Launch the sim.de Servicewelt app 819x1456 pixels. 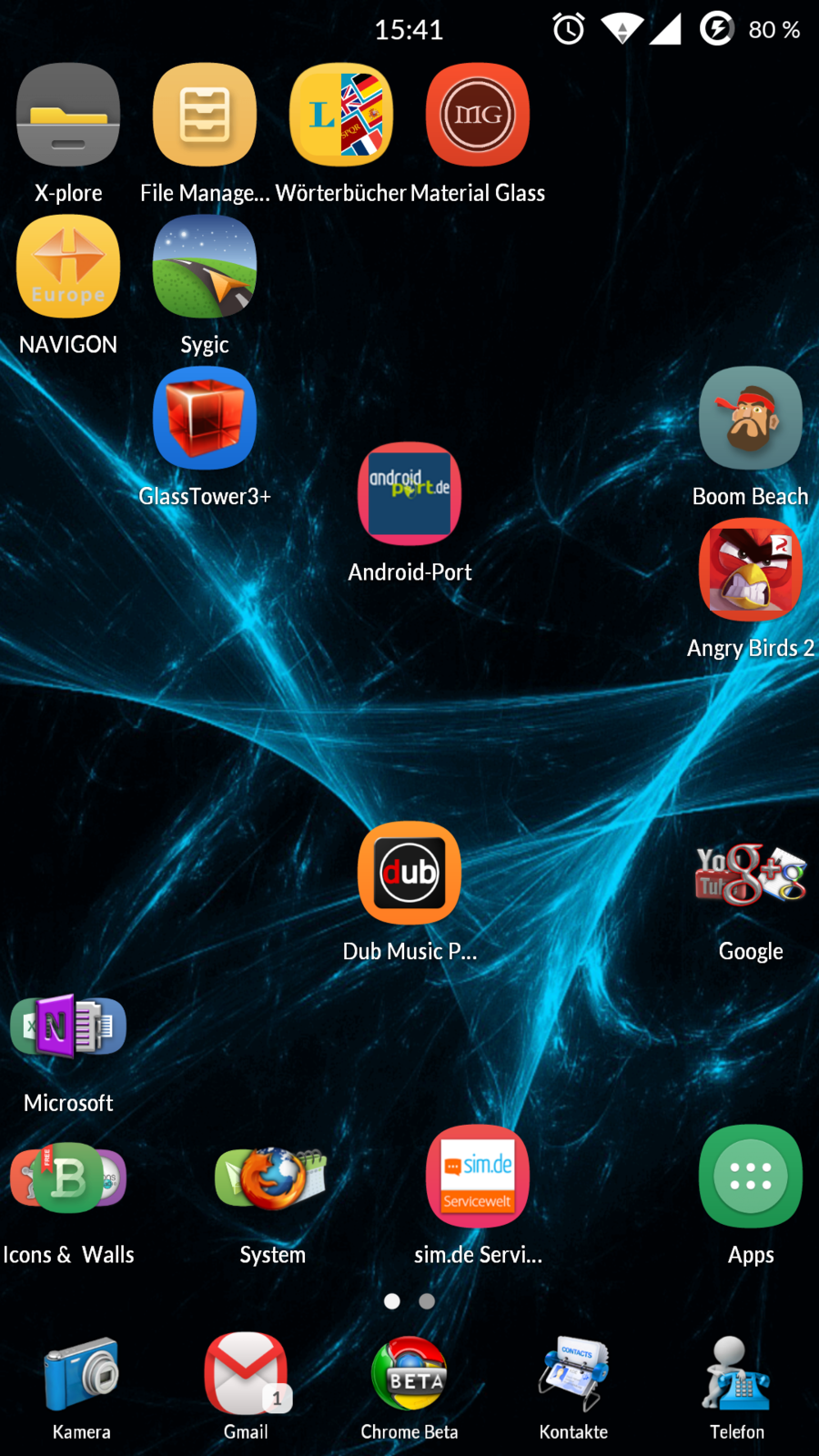(x=478, y=1178)
